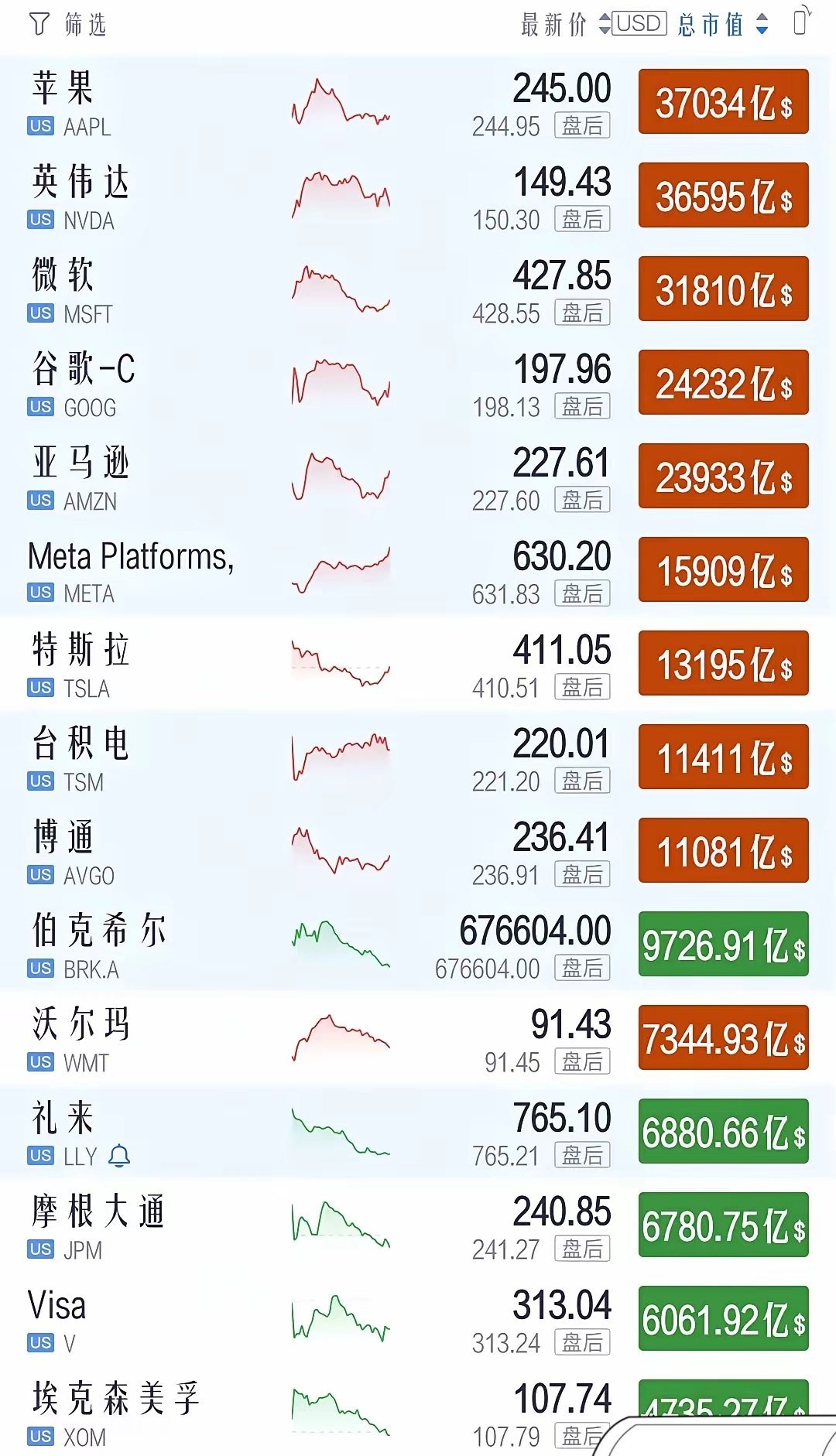Viewport: 836px width, 1456px height.
Task: Open the 英伟达 NVDA stock row
Action: tap(418, 197)
